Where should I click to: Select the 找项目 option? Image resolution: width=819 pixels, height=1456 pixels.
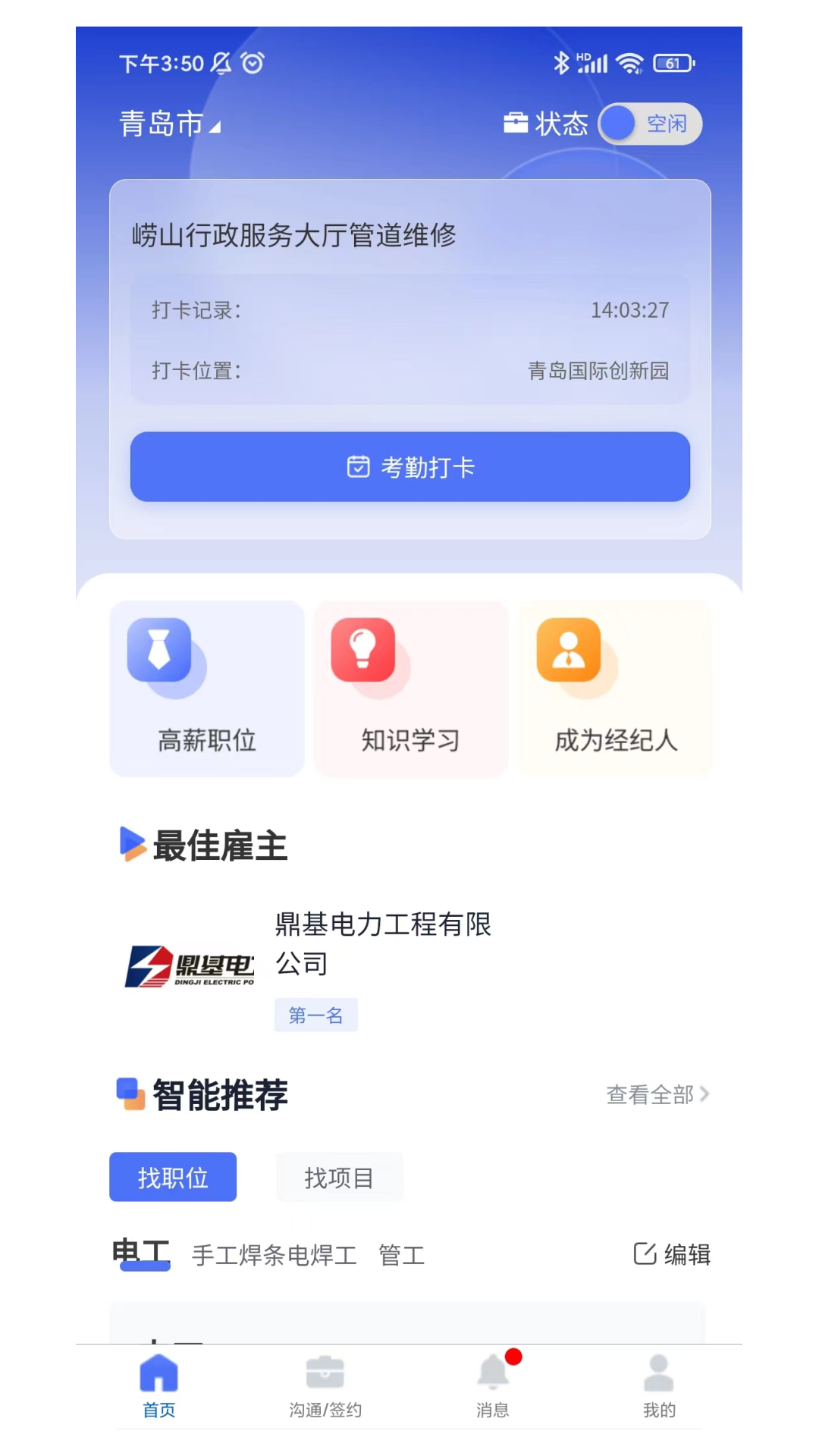[x=339, y=1177]
